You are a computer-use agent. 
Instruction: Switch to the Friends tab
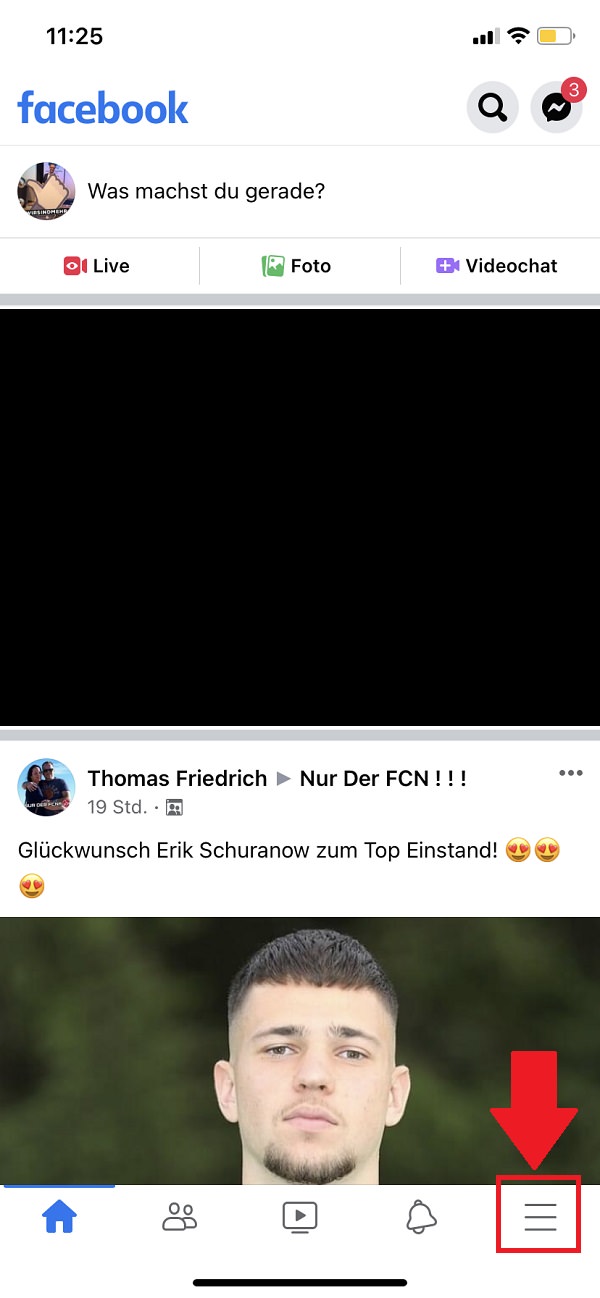180,1217
